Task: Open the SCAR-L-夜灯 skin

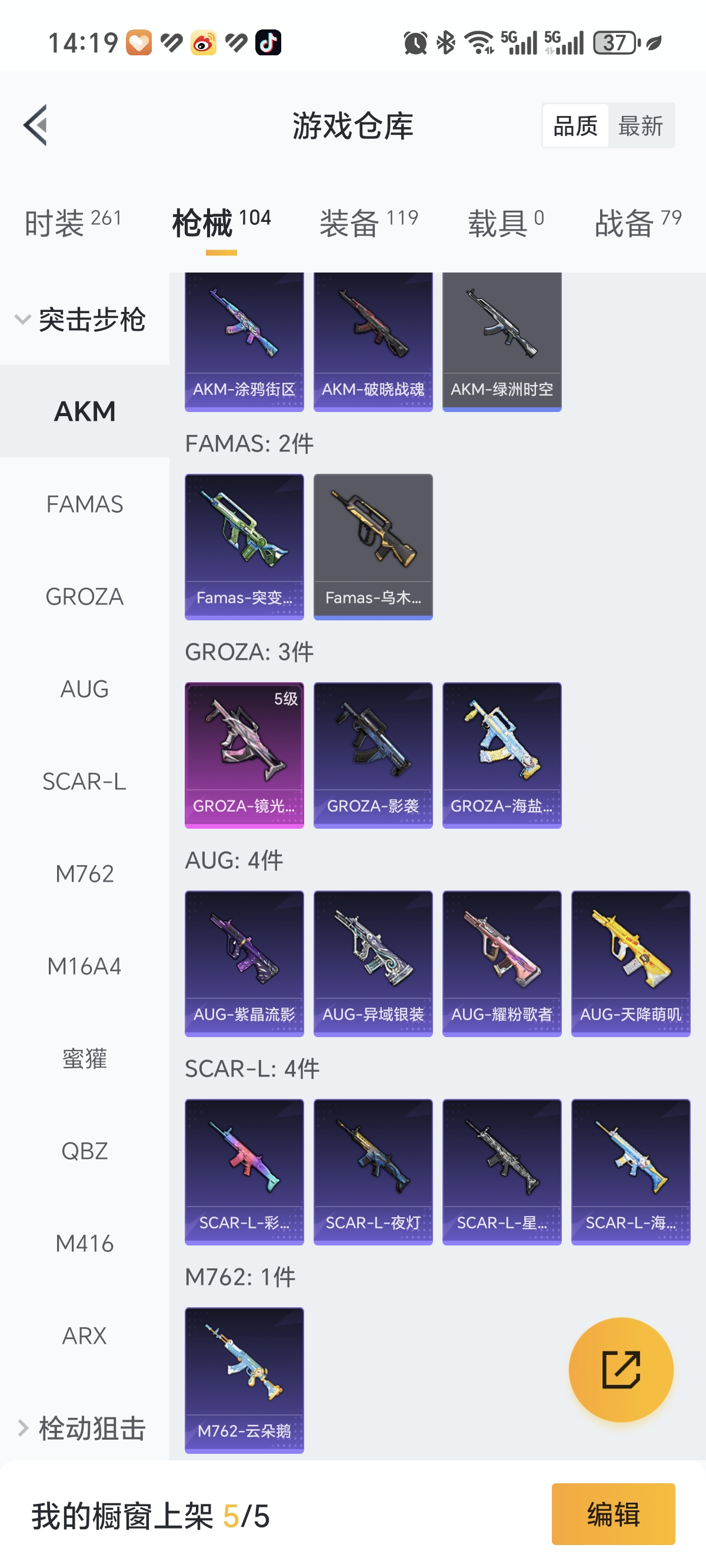Action: [372, 1171]
